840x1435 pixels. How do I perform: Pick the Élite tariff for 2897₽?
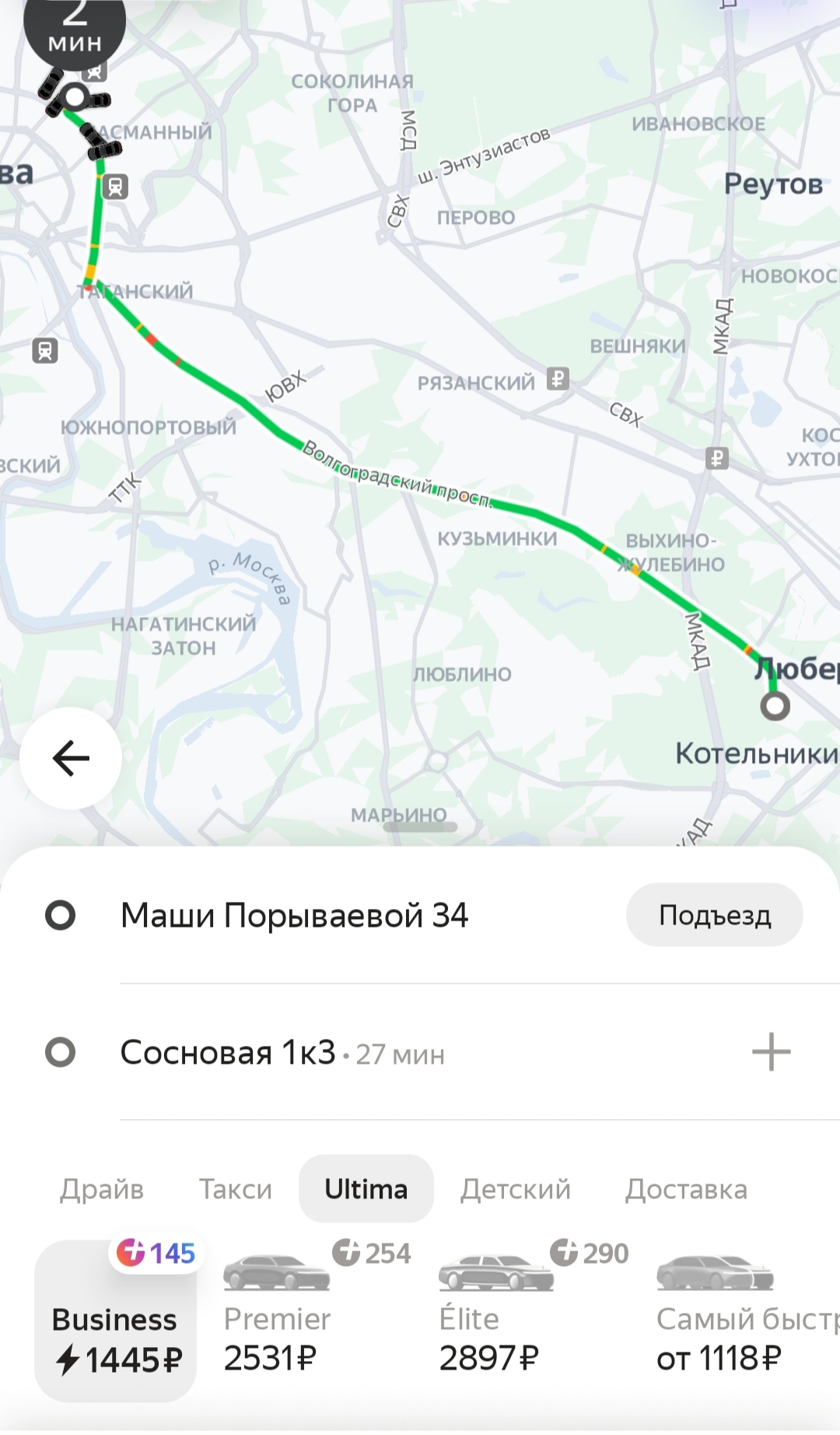490,1323
